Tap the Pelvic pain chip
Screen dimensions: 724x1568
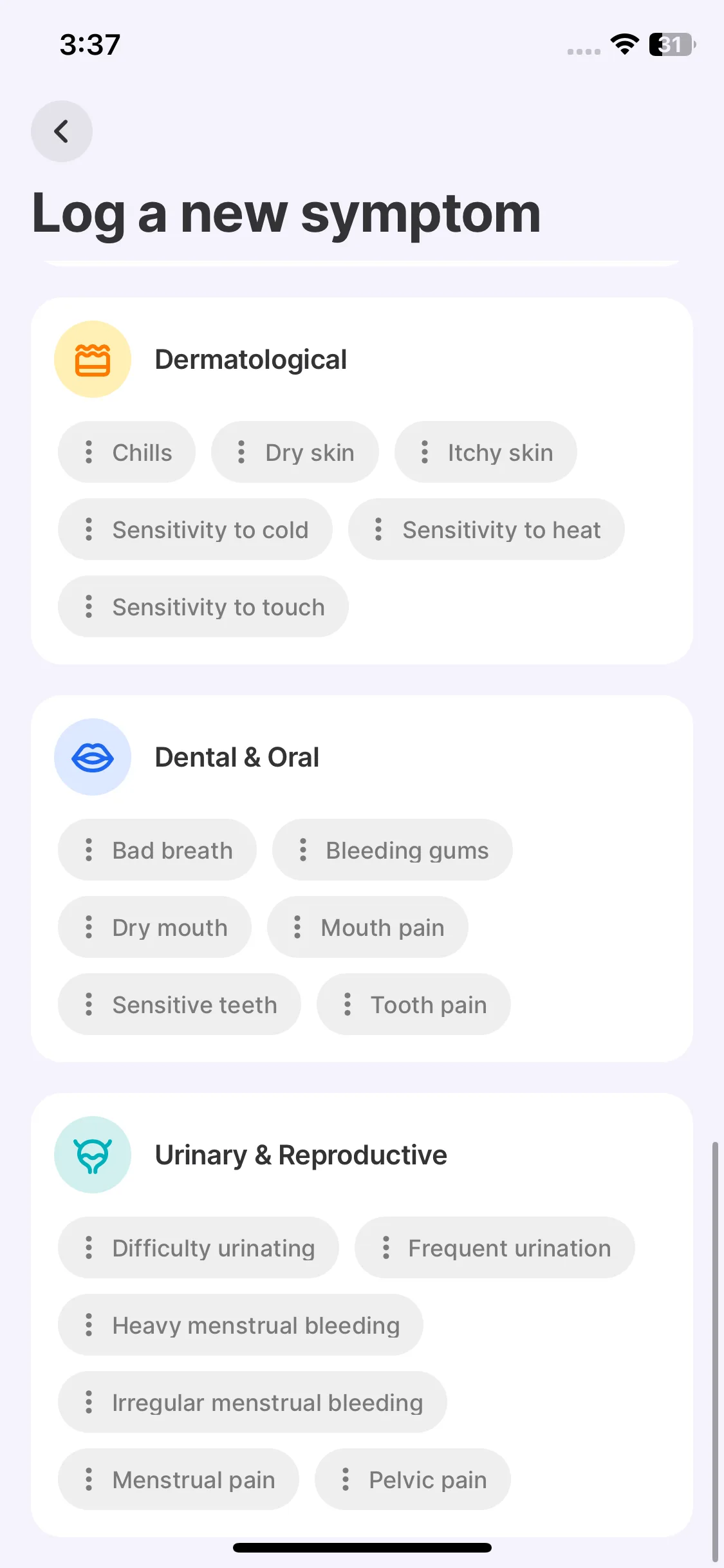(x=413, y=1479)
